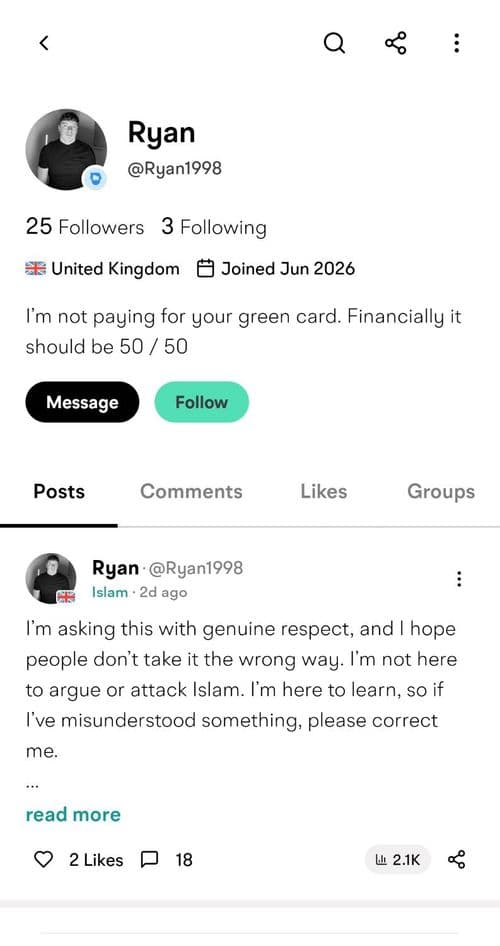The width and height of the screenshot is (500, 946).
Task: Switch to the Comments tab
Action: pos(191,492)
